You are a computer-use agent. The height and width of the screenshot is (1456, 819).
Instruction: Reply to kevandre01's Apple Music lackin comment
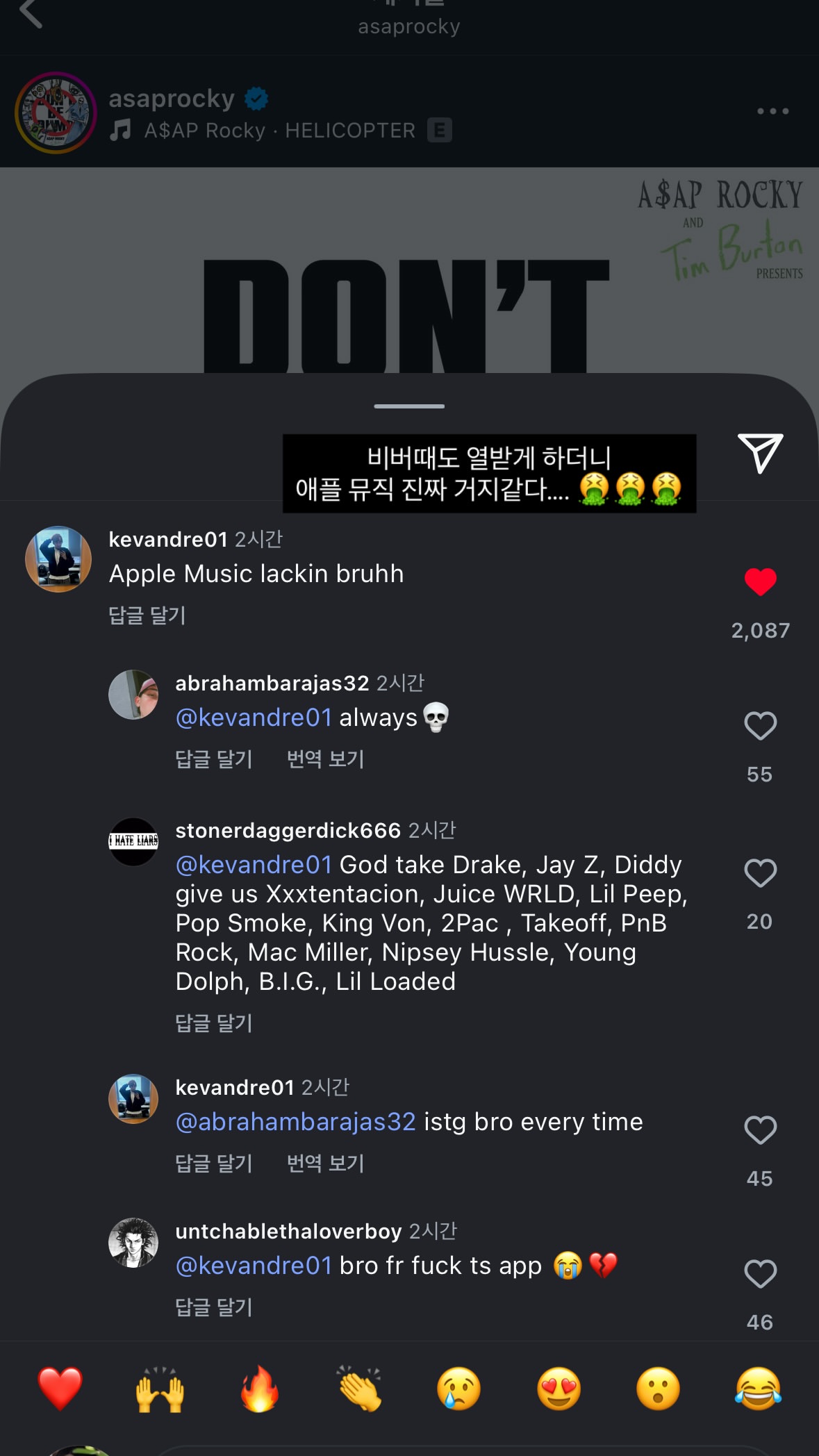click(147, 615)
